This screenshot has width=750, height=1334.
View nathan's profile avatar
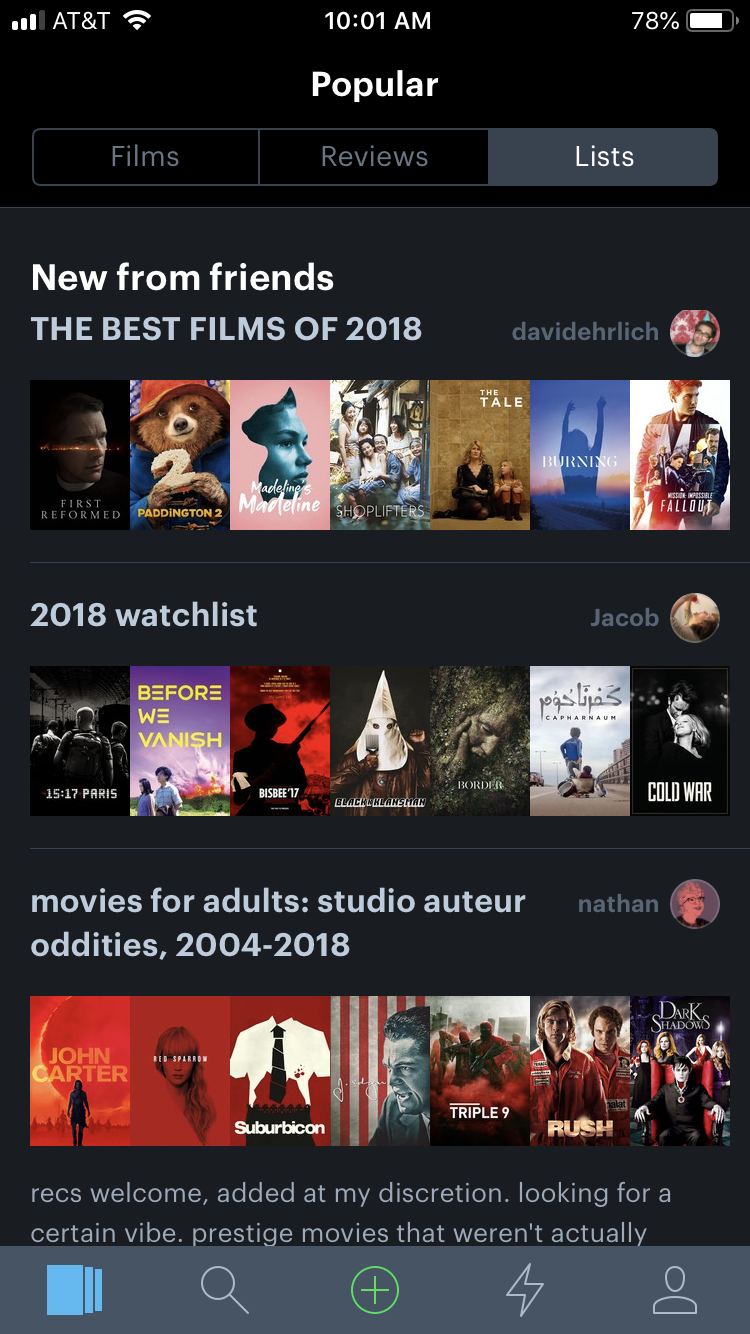[694, 904]
